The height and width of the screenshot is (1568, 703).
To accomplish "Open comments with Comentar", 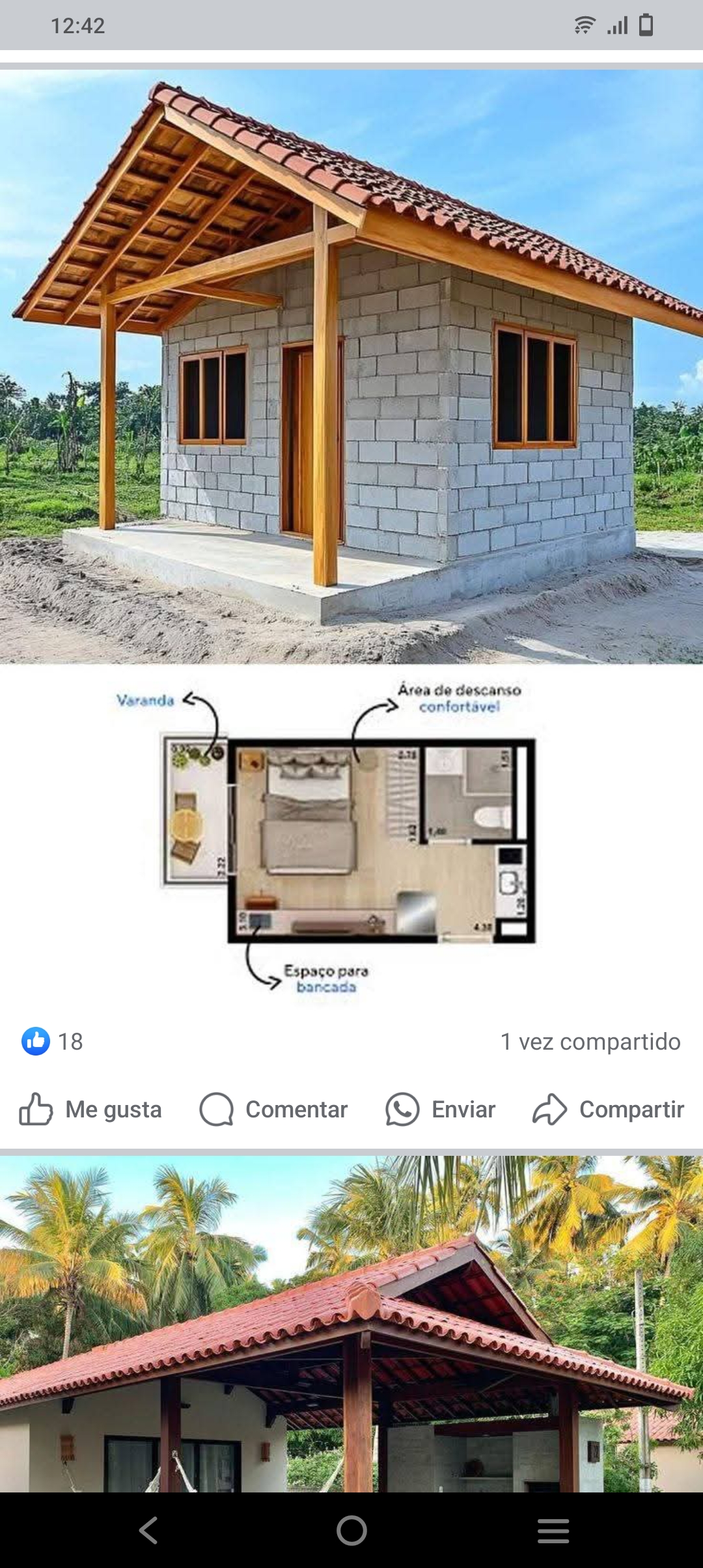I will click(x=273, y=1109).
